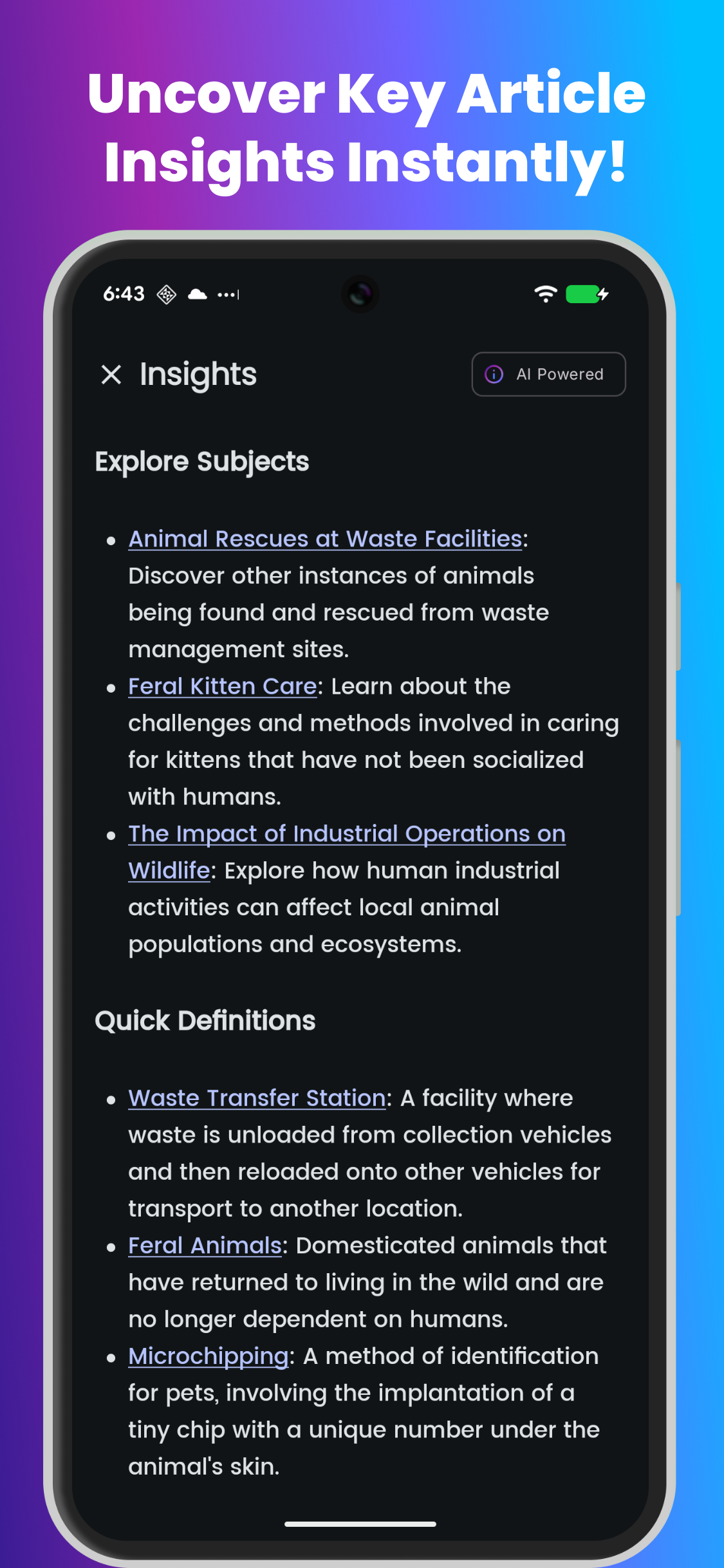The image size is (724, 1568).
Task: Tap the Wi-Fi icon in the status bar
Action: pyautogui.click(x=544, y=294)
